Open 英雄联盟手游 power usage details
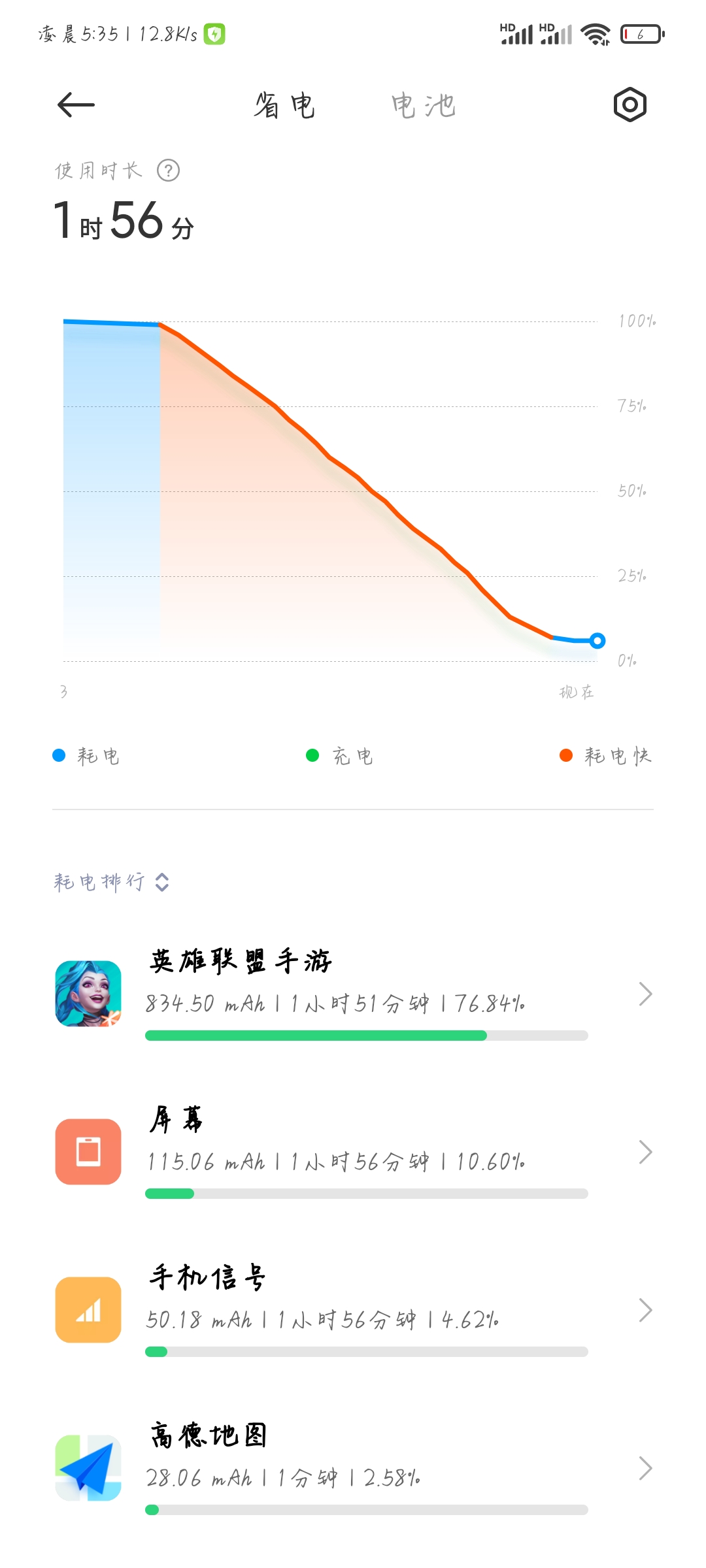This screenshot has width=706, height=1568. [x=353, y=994]
